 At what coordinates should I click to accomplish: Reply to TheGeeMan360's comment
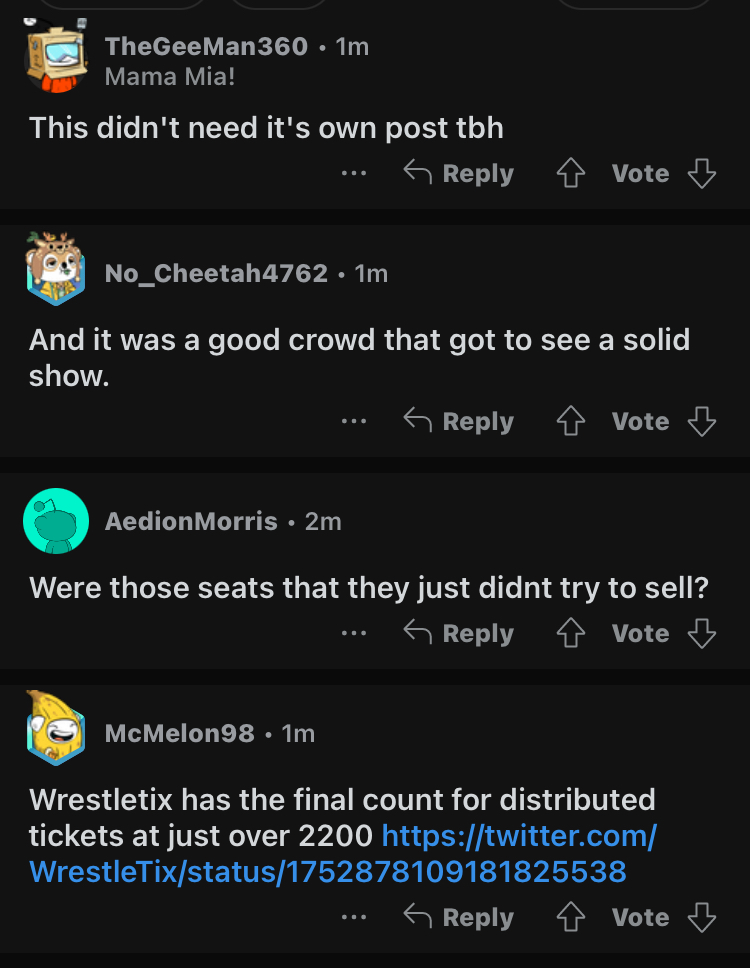(x=459, y=174)
